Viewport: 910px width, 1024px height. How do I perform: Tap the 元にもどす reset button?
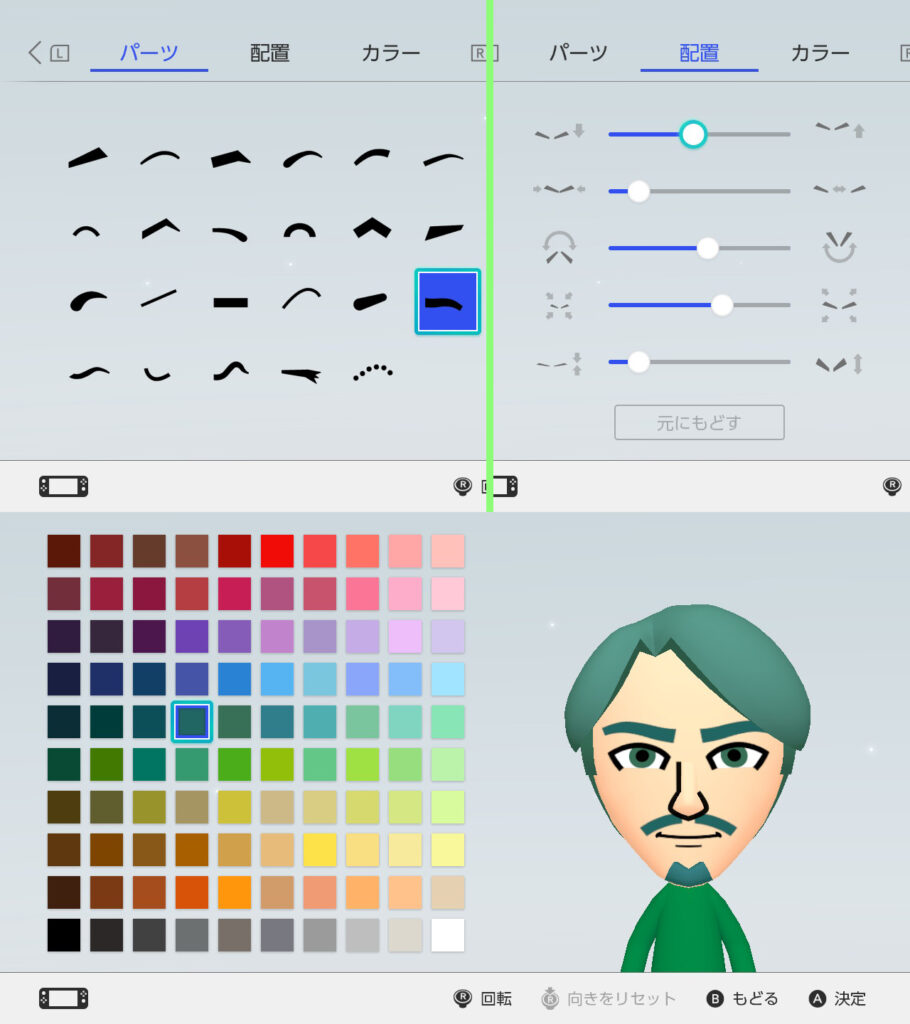point(699,422)
